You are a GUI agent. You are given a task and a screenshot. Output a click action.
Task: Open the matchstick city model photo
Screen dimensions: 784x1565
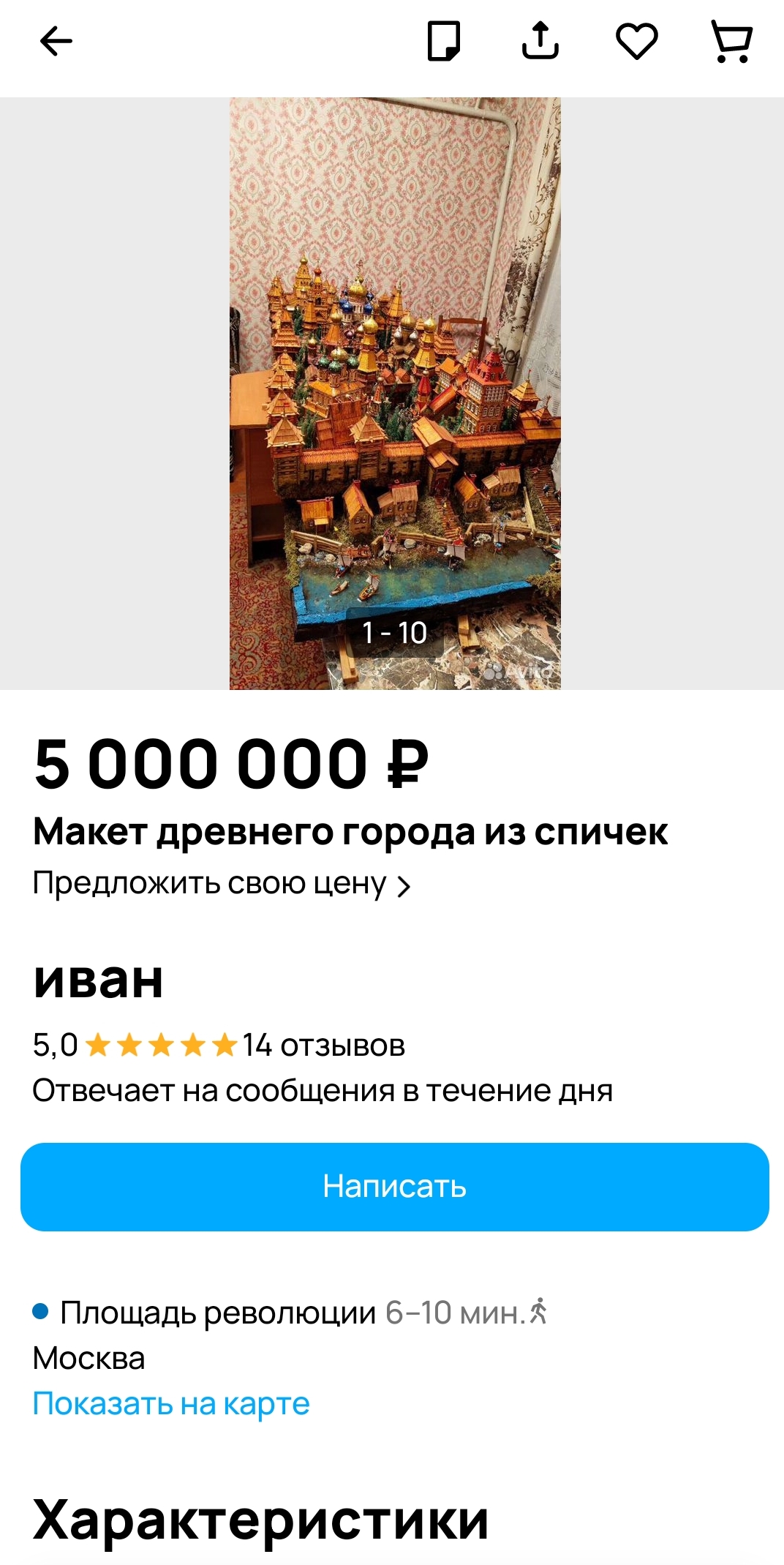pyautogui.click(x=395, y=394)
